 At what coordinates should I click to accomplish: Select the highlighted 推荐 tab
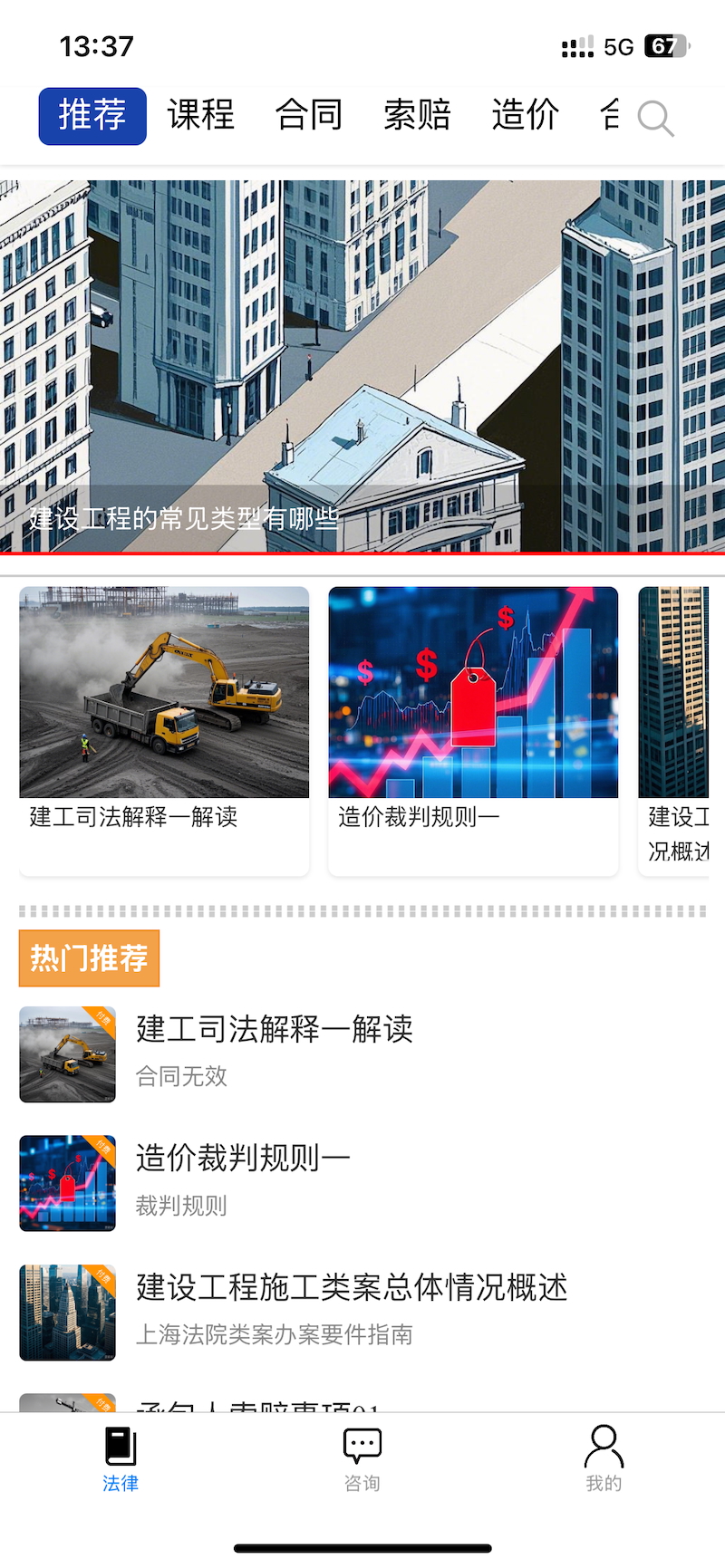coord(91,115)
